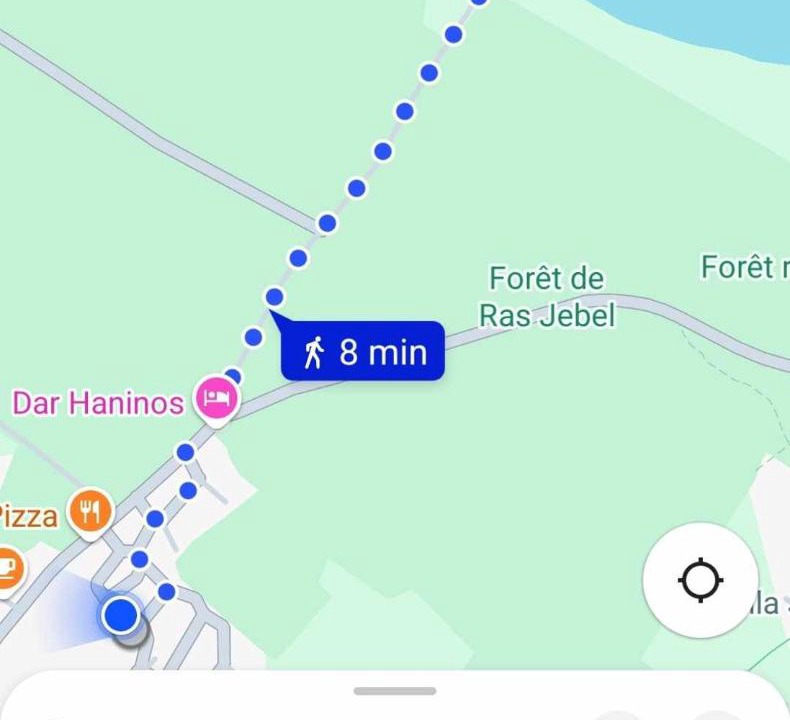Open the Dar Haninos hotel marker

pyautogui.click(x=217, y=401)
